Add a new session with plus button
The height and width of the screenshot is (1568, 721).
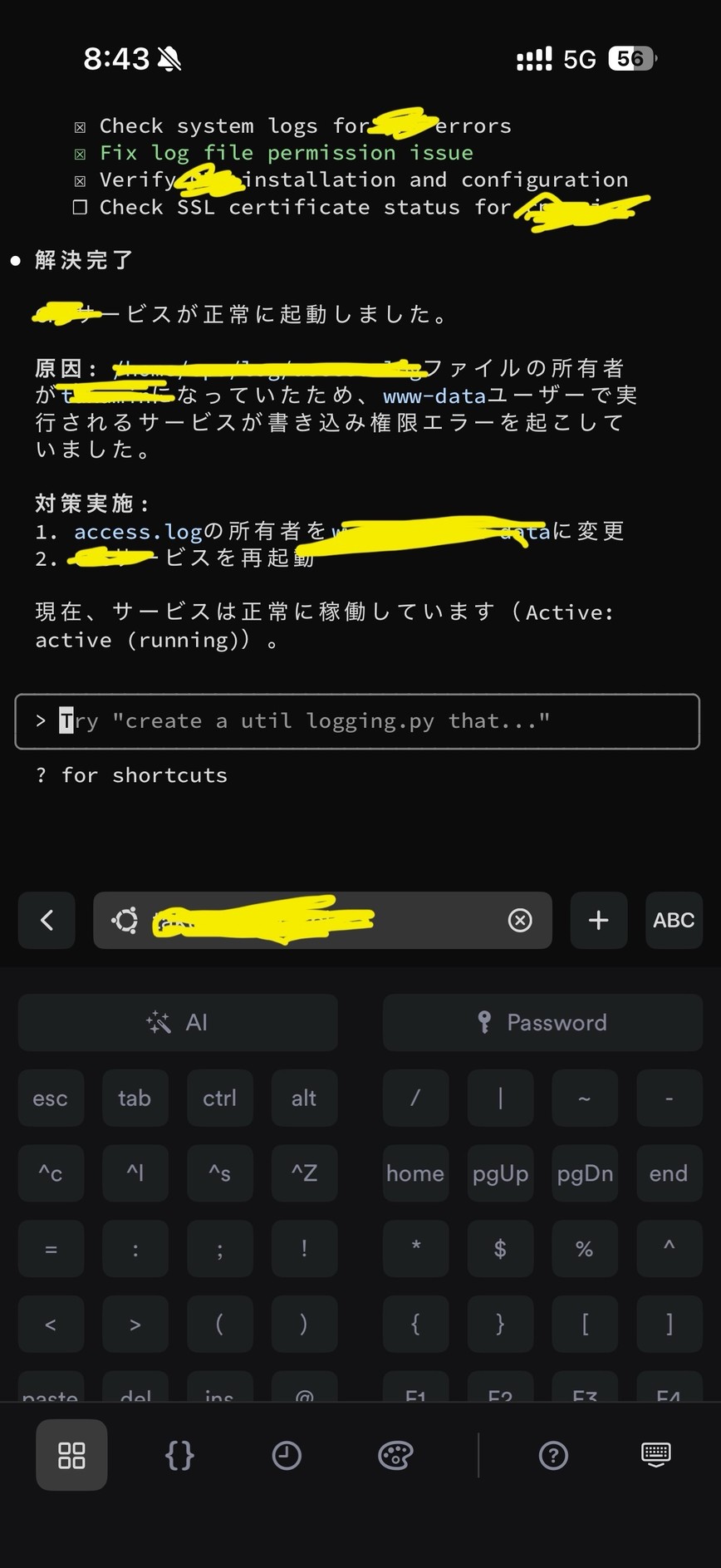coord(598,920)
